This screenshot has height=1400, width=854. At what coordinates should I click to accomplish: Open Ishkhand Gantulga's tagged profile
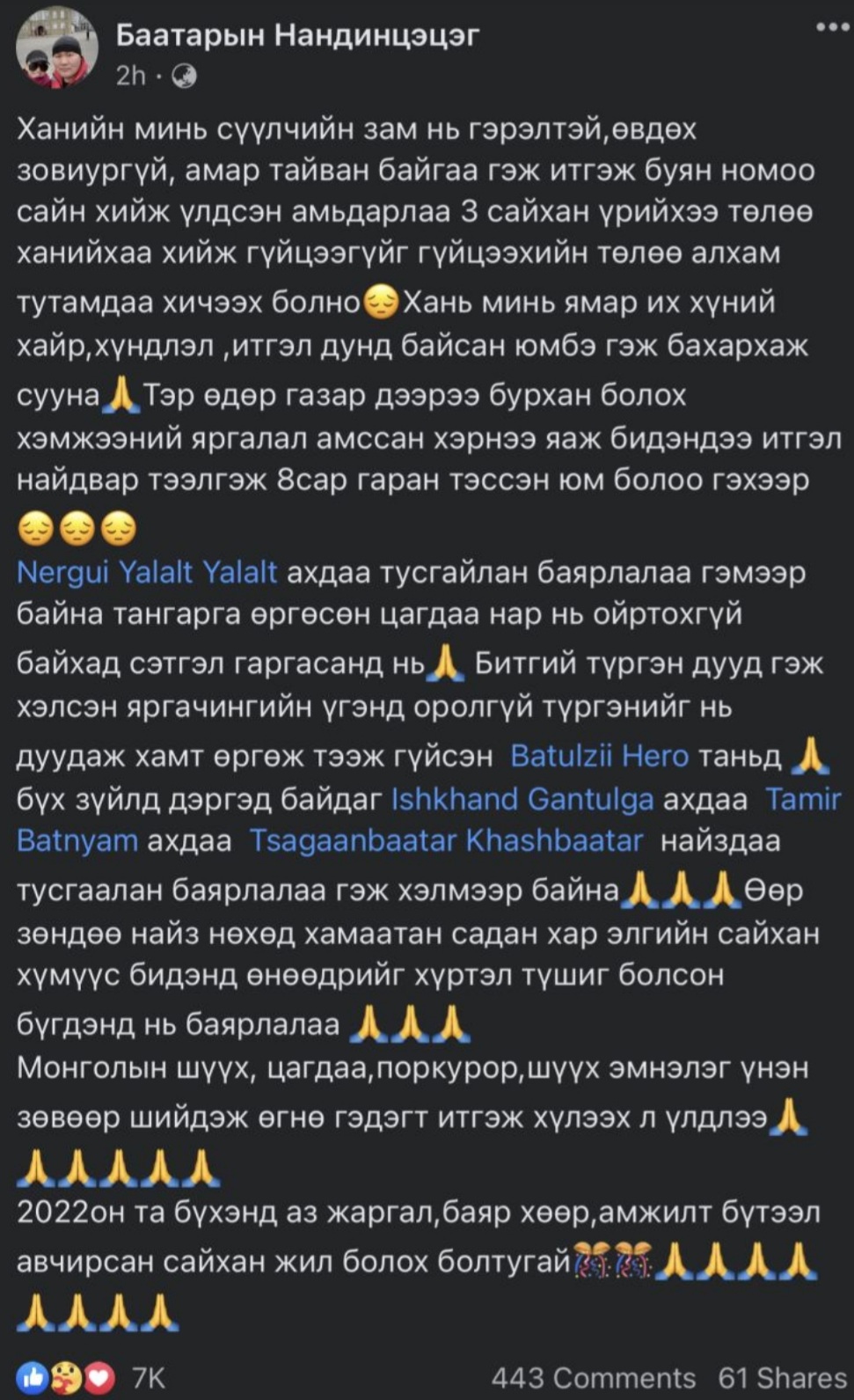[x=522, y=798]
